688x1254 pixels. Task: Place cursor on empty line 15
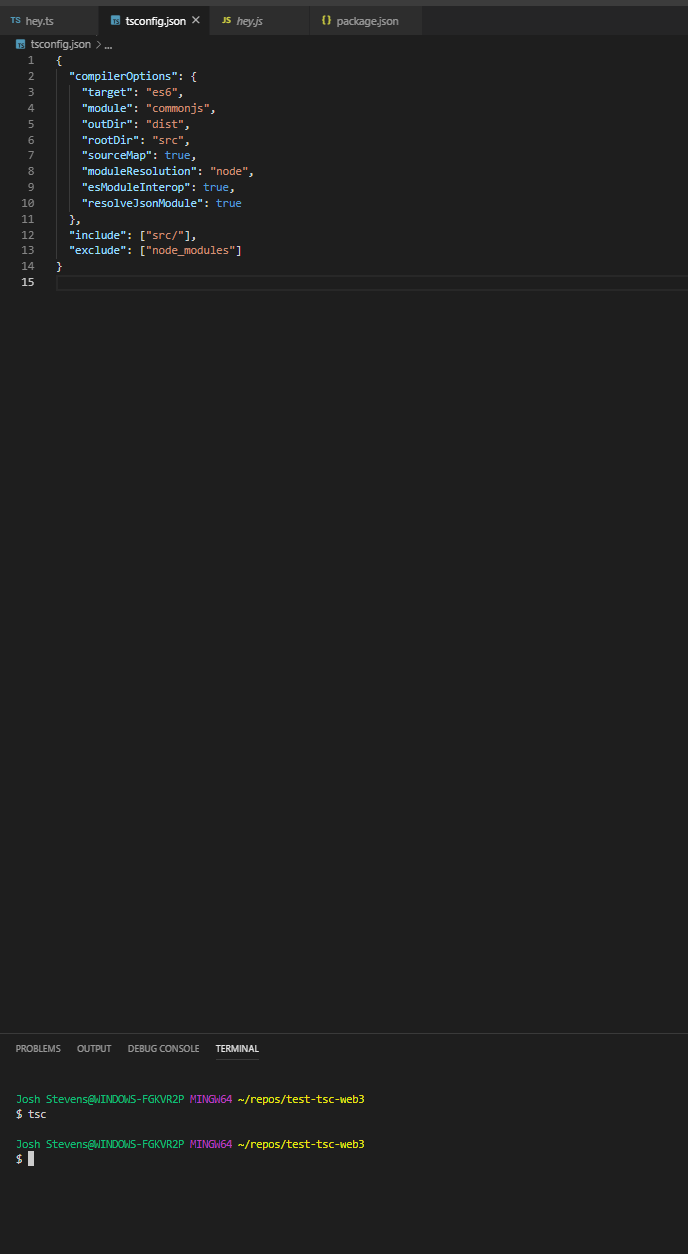point(372,282)
